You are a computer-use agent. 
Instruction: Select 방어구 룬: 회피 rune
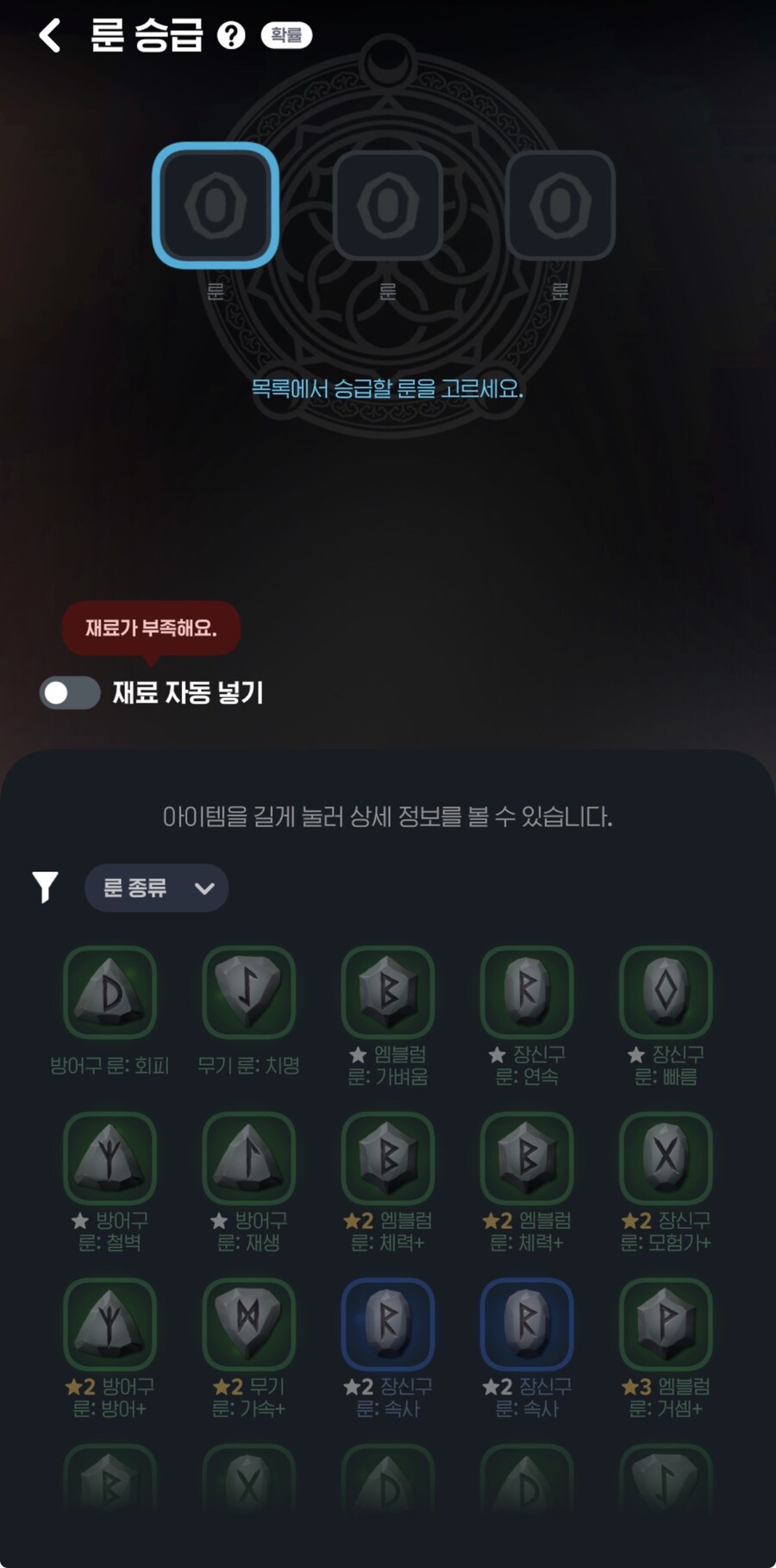(x=110, y=992)
